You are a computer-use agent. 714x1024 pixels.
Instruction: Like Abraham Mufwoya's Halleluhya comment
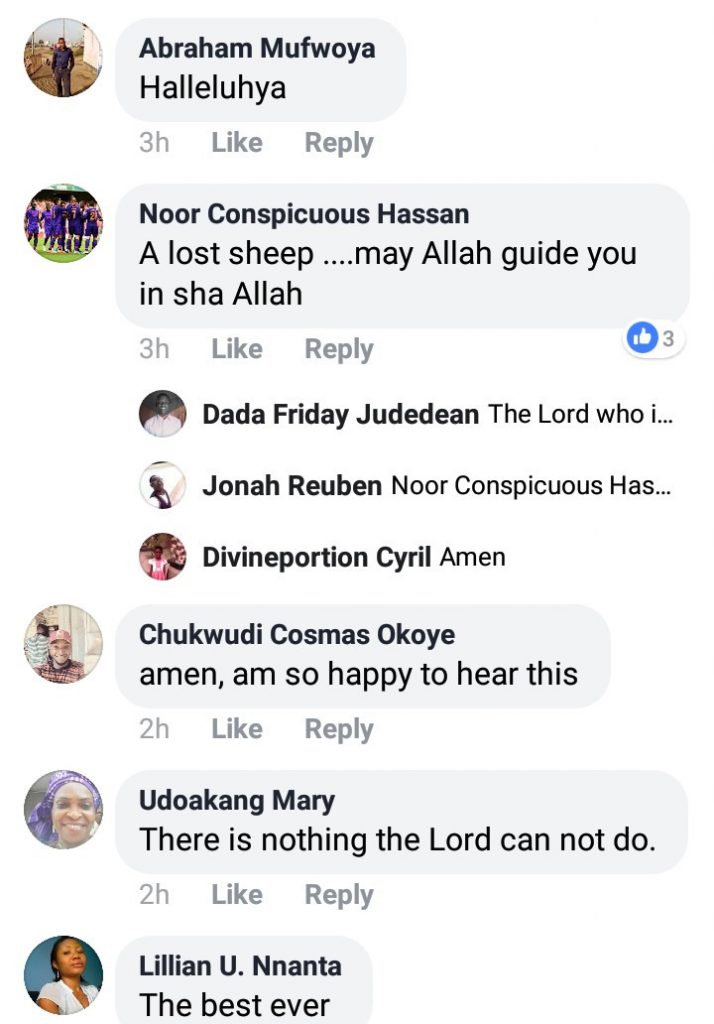click(236, 143)
